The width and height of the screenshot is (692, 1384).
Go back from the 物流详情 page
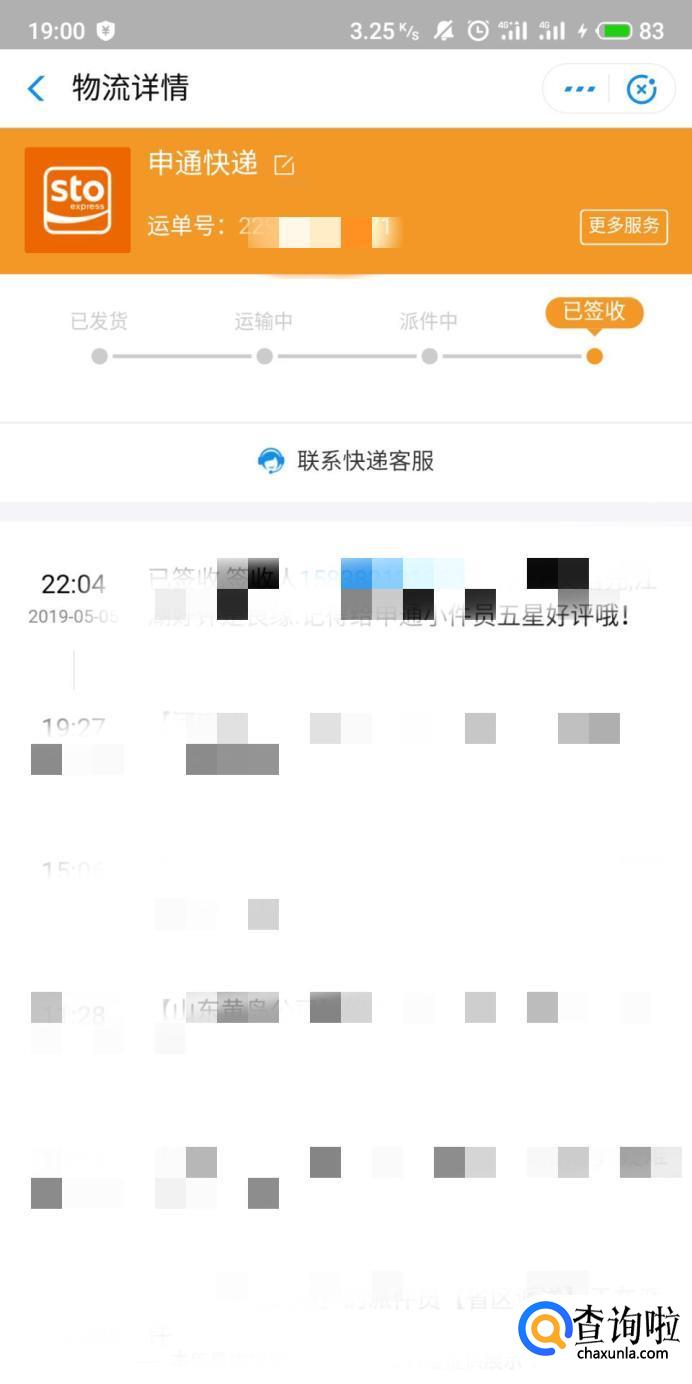[36, 89]
